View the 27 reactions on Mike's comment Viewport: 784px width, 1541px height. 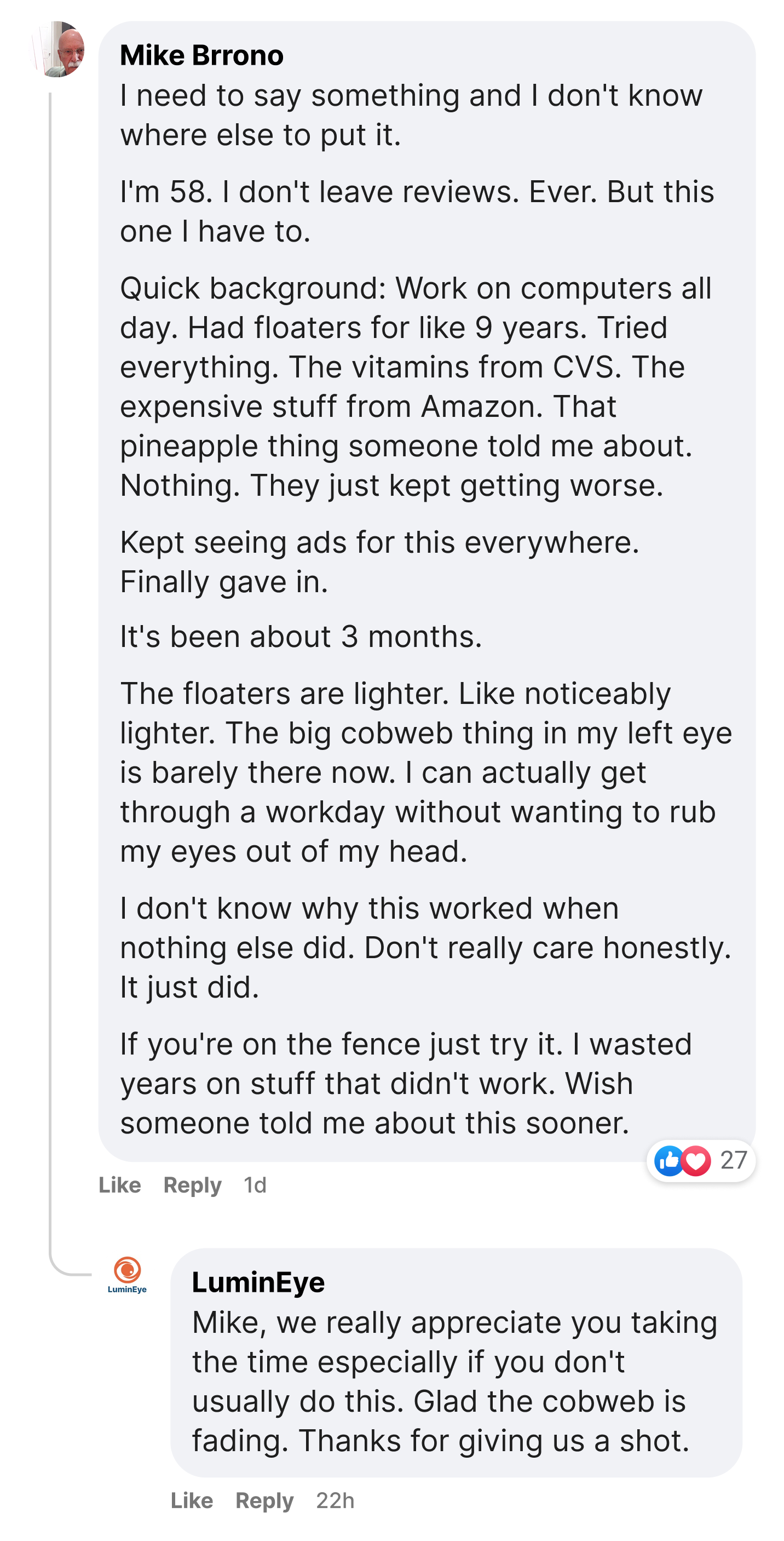pos(700,1160)
